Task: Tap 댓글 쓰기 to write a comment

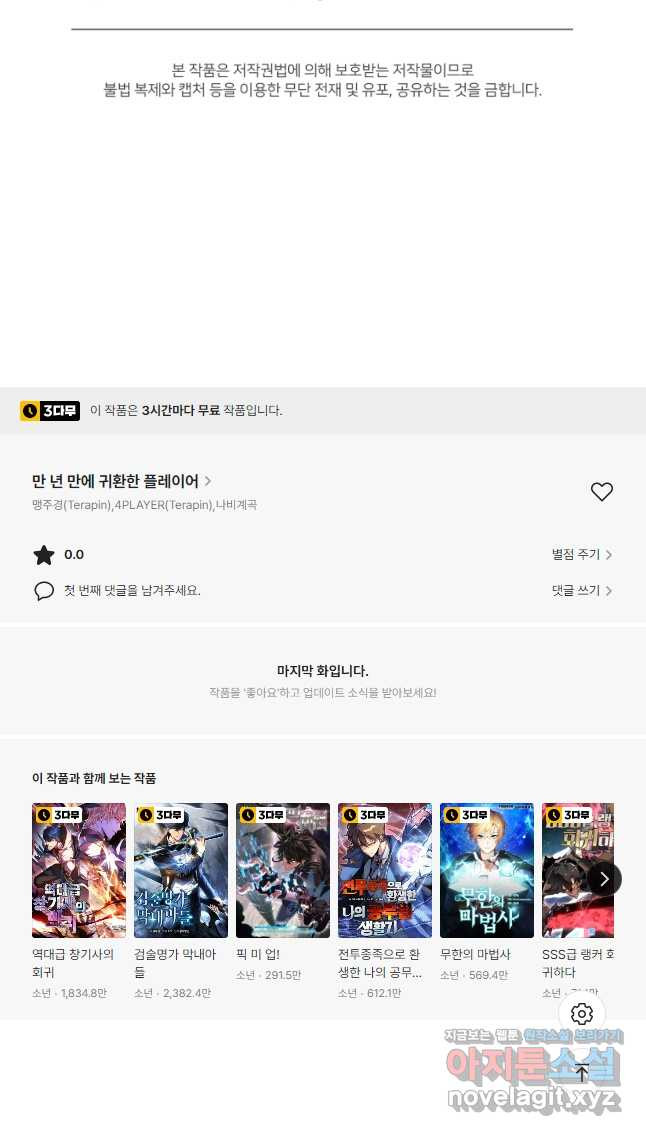Action: [x=581, y=590]
